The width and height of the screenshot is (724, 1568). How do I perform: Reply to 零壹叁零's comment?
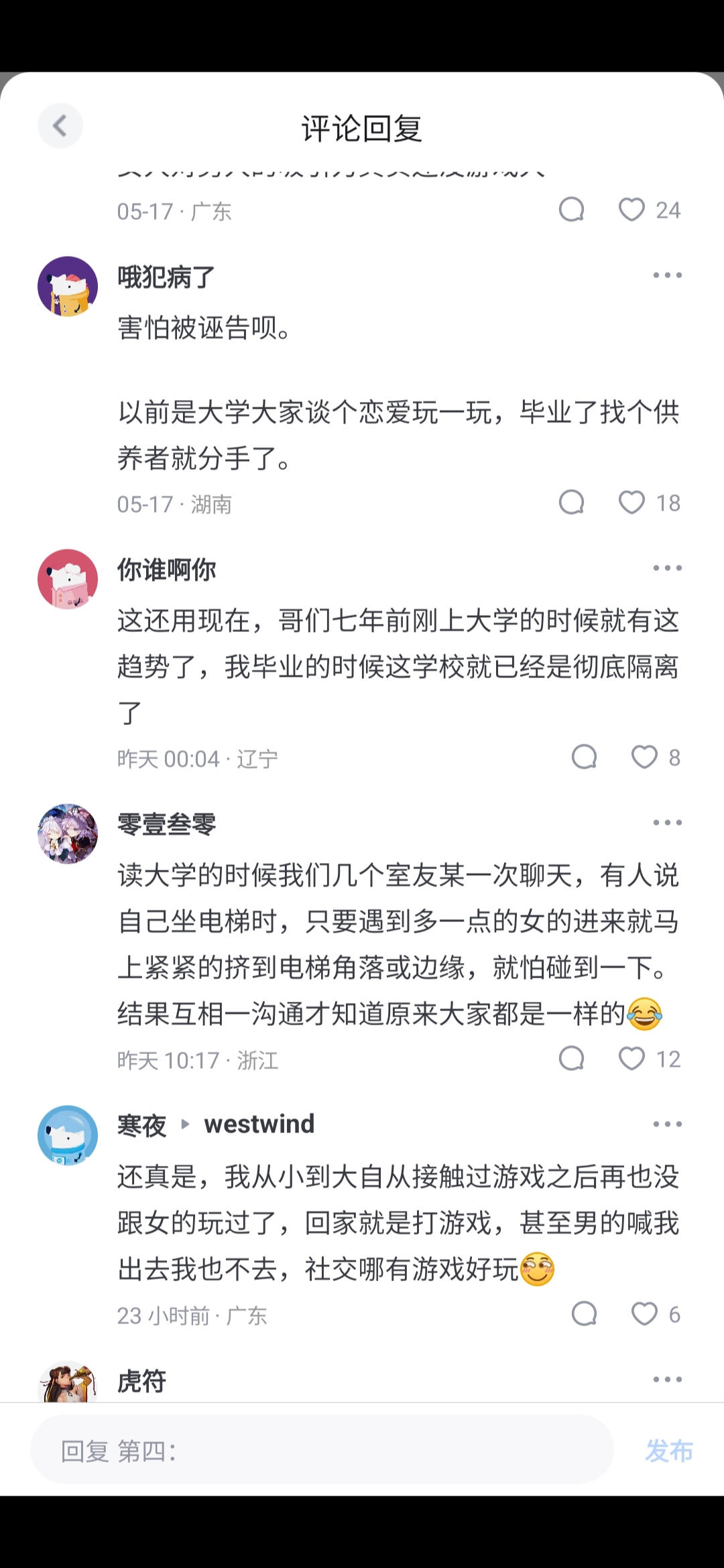pos(572,1059)
